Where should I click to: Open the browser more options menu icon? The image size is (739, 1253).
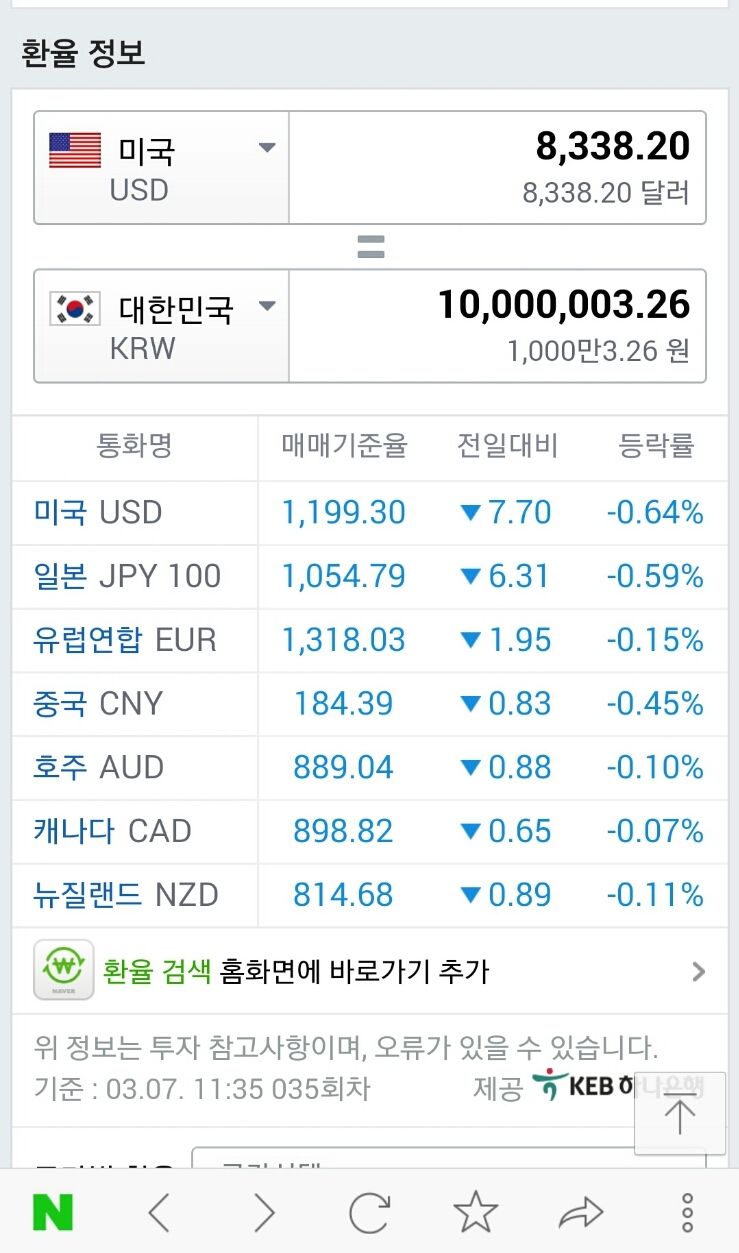point(688,1212)
